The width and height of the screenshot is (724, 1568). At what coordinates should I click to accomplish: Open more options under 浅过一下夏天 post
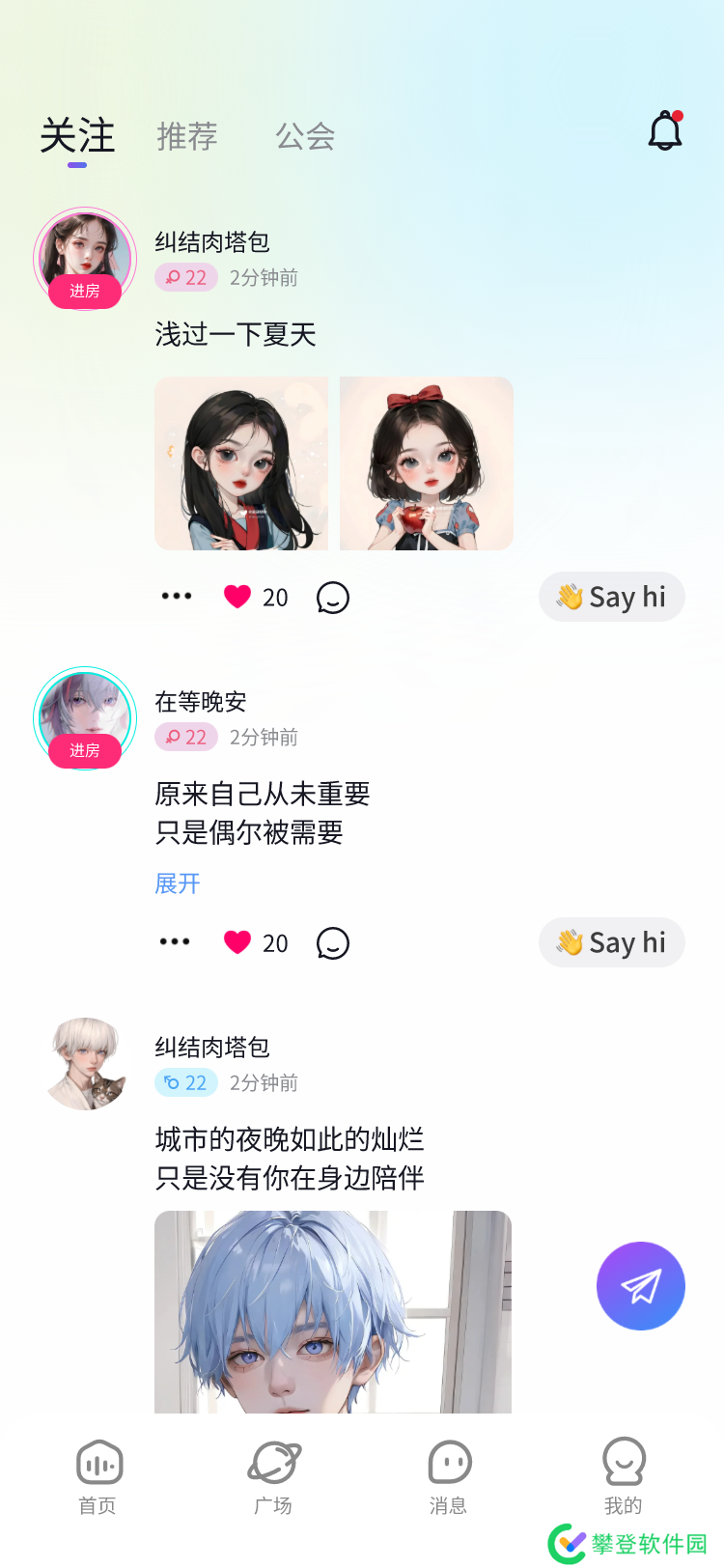(x=177, y=597)
